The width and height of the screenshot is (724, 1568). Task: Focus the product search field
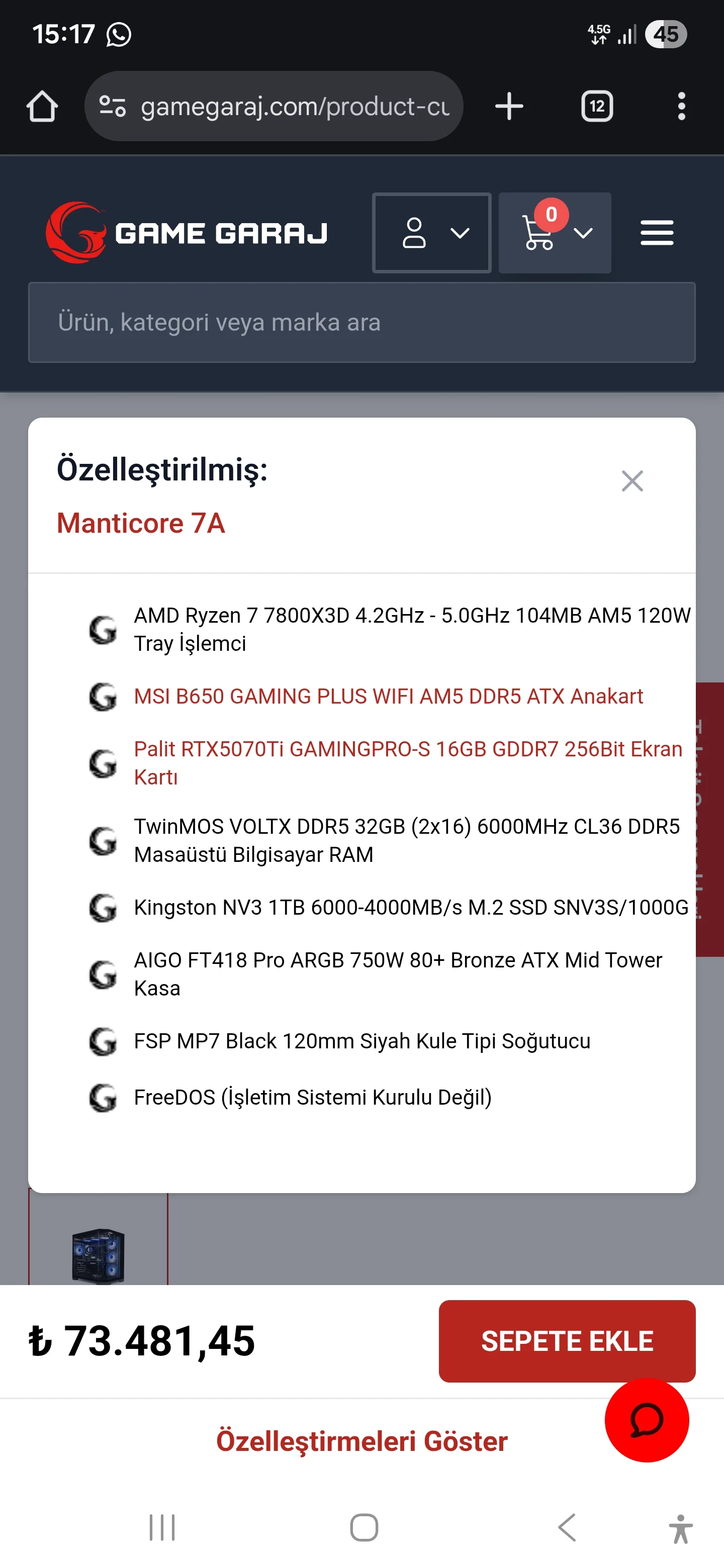361,323
